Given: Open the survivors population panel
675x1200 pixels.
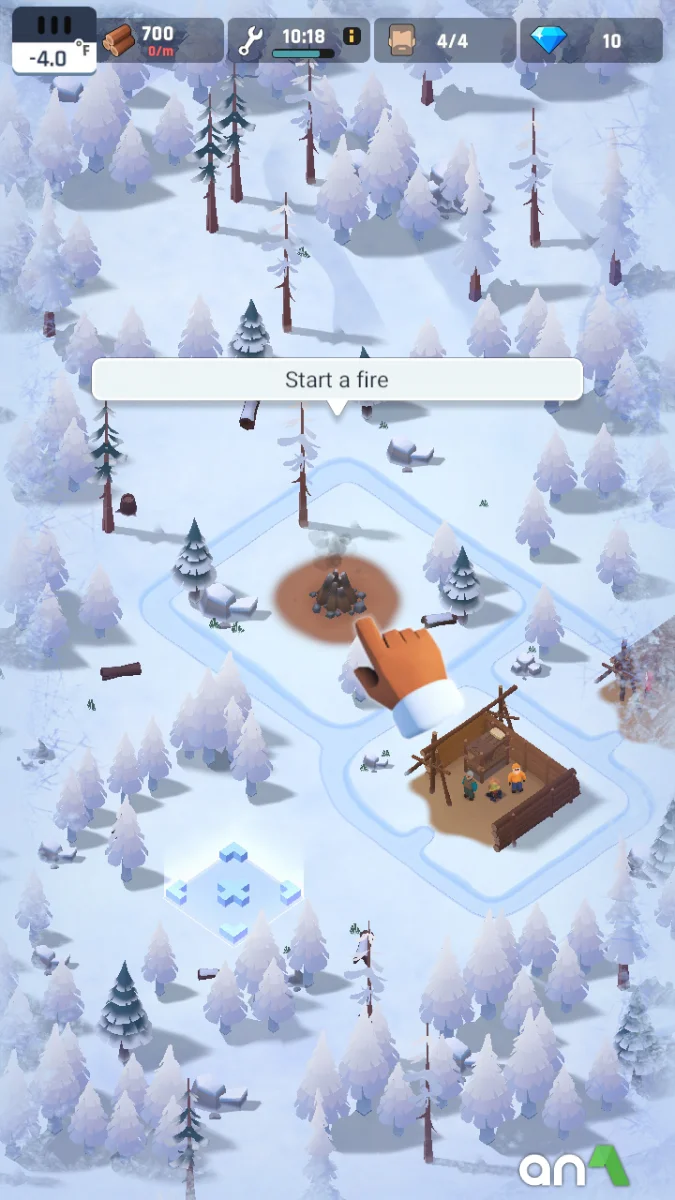Looking at the screenshot, I should click(x=444, y=41).
